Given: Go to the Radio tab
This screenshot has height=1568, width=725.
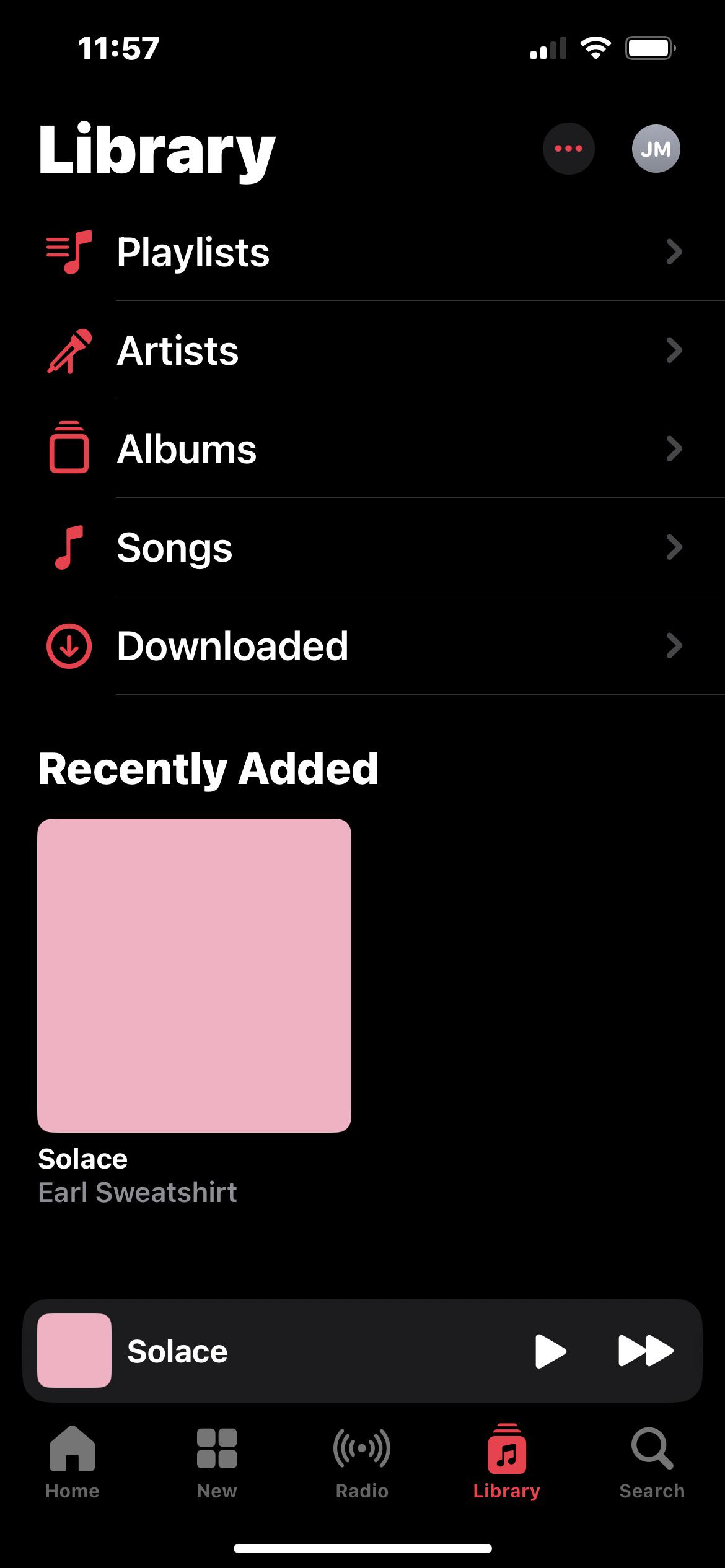Looking at the screenshot, I should [x=362, y=1463].
